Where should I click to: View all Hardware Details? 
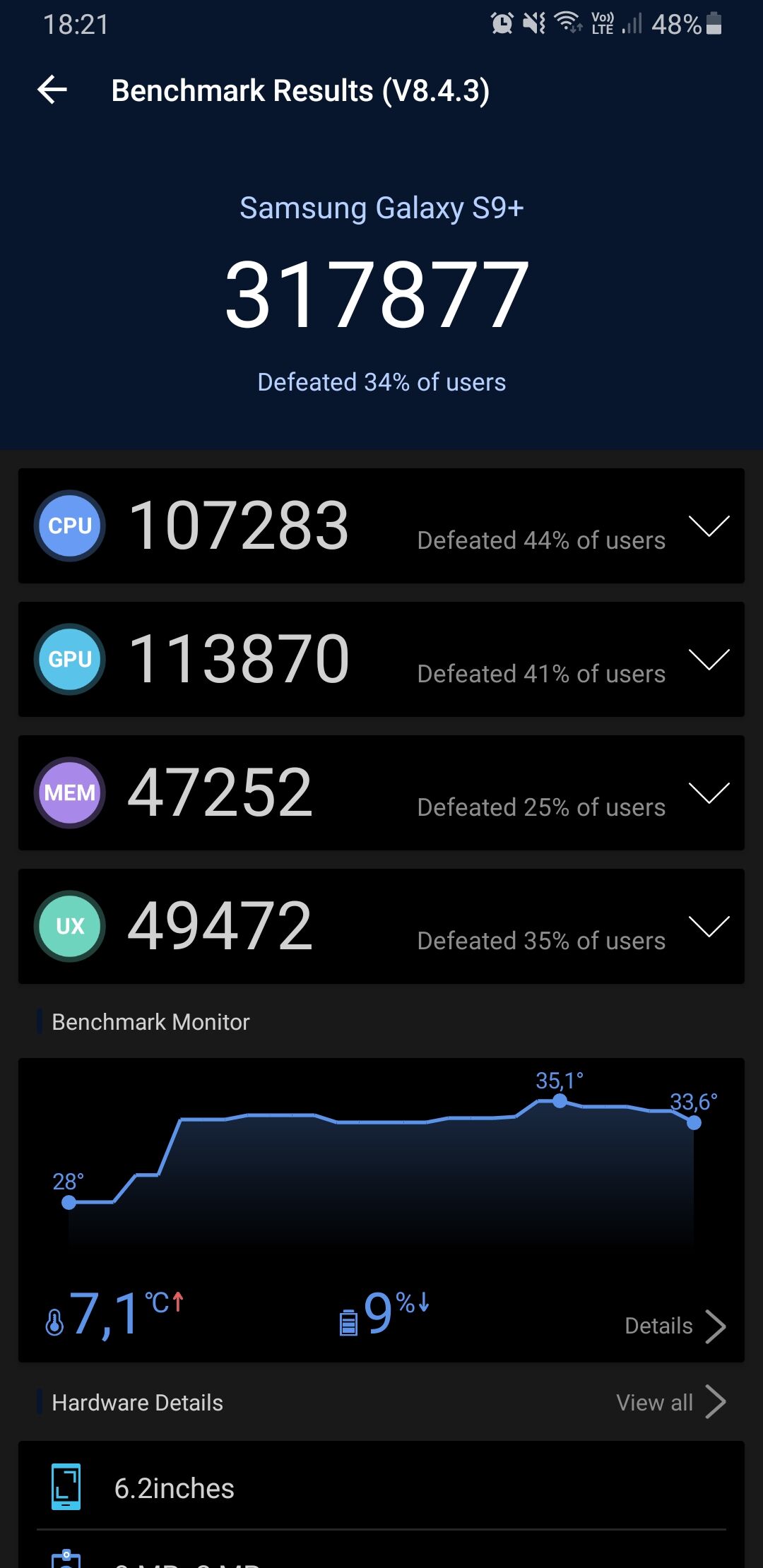(670, 1402)
